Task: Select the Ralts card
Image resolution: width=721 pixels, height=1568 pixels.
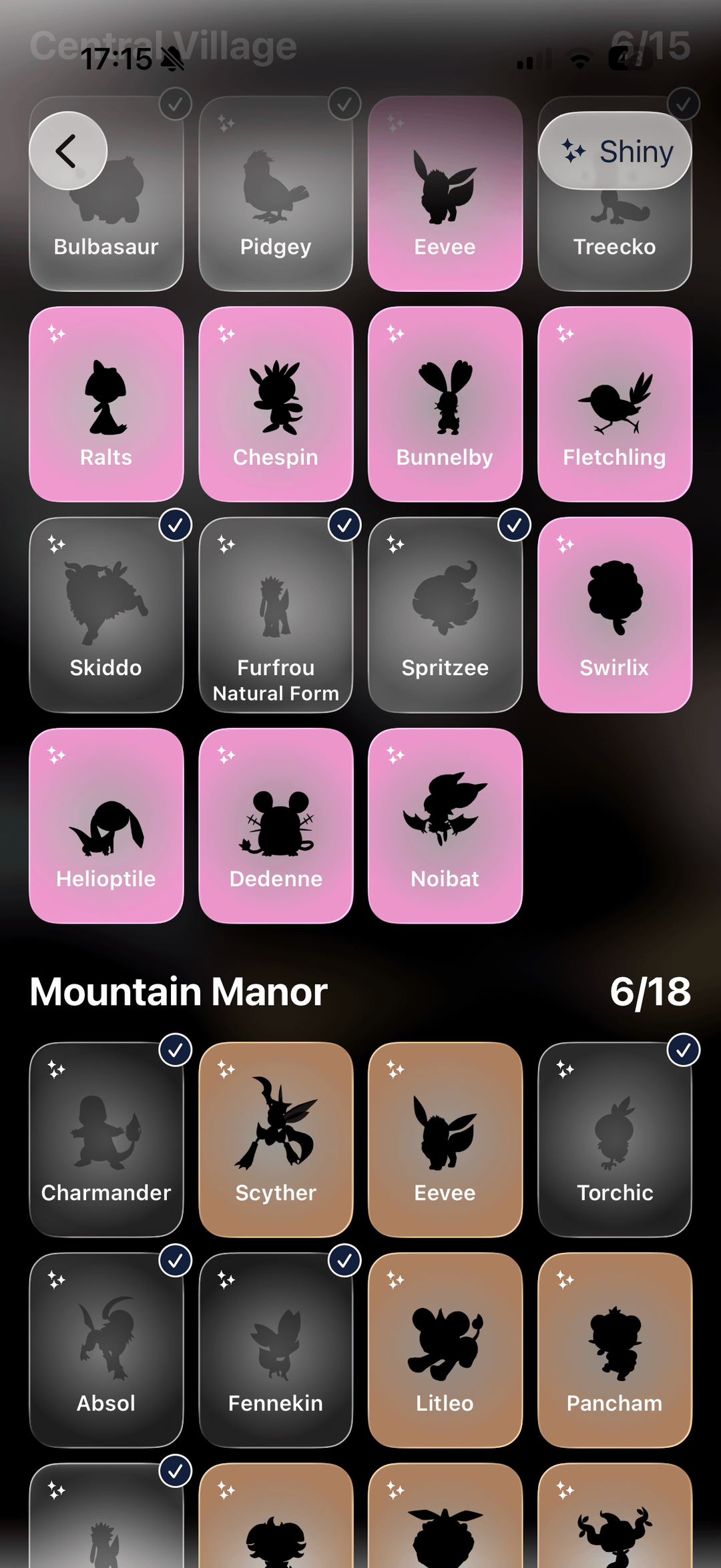Action: click(106, 404)
